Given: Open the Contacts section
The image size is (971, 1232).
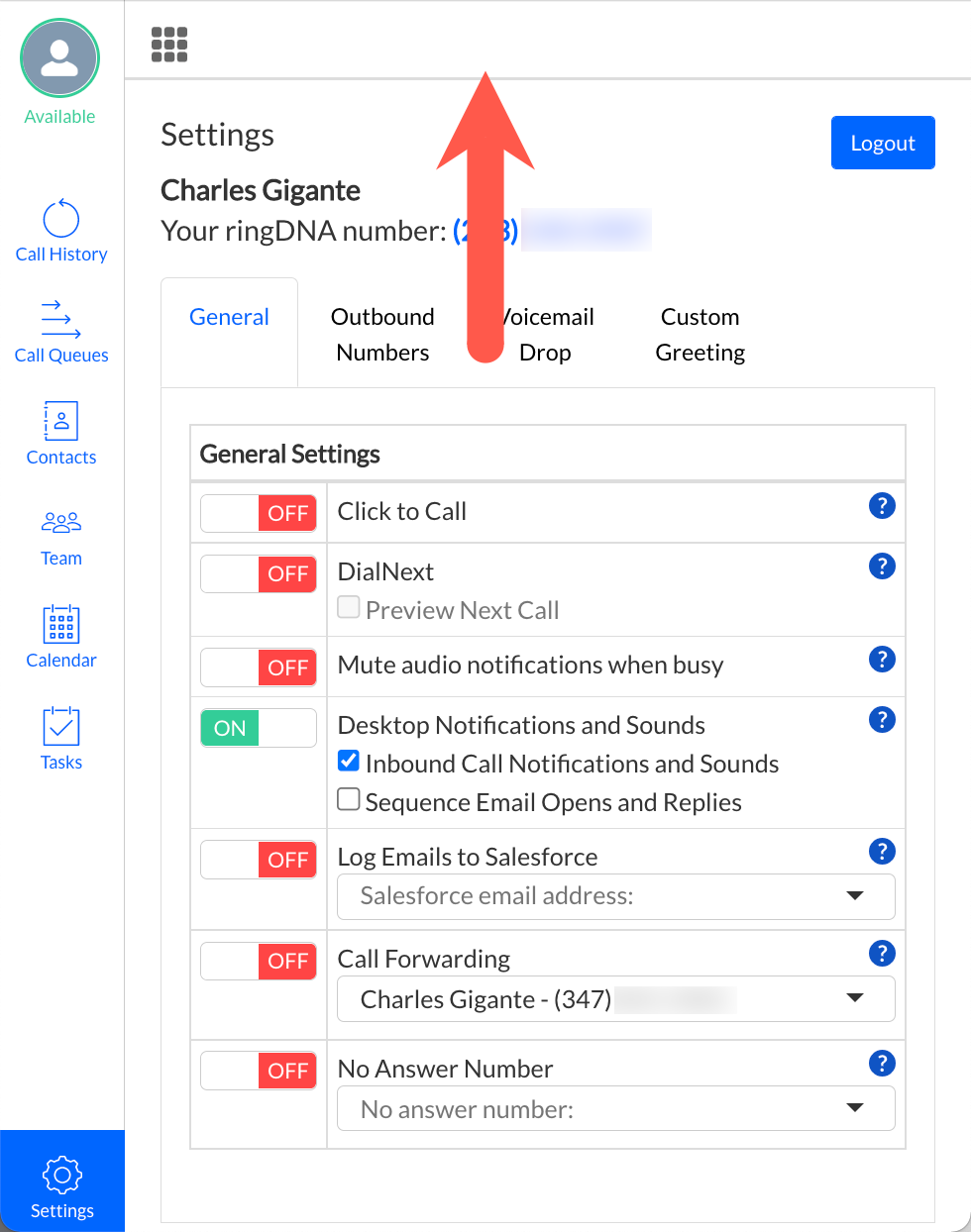Looking at the screenshot, I should (x=61, y=433).
